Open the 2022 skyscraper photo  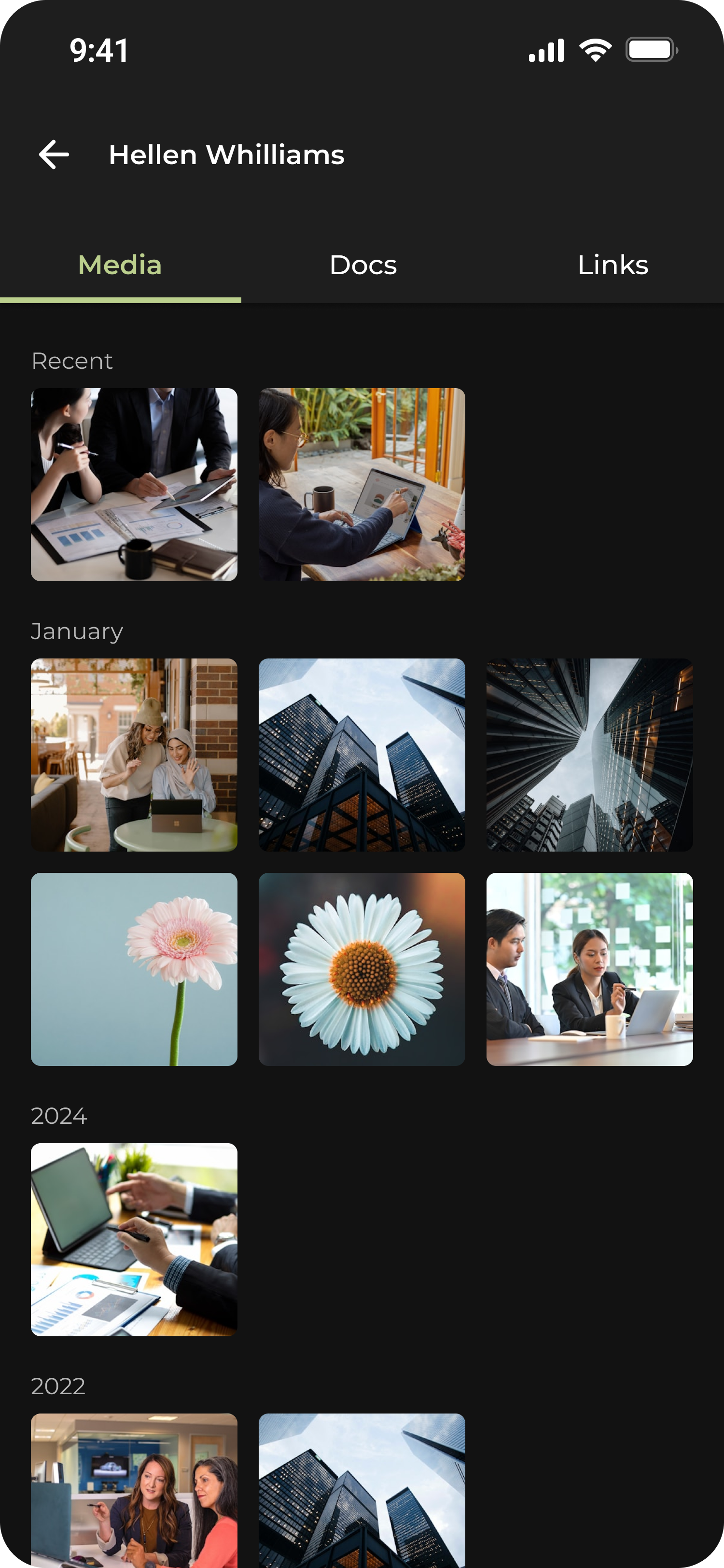point(362,1490)
